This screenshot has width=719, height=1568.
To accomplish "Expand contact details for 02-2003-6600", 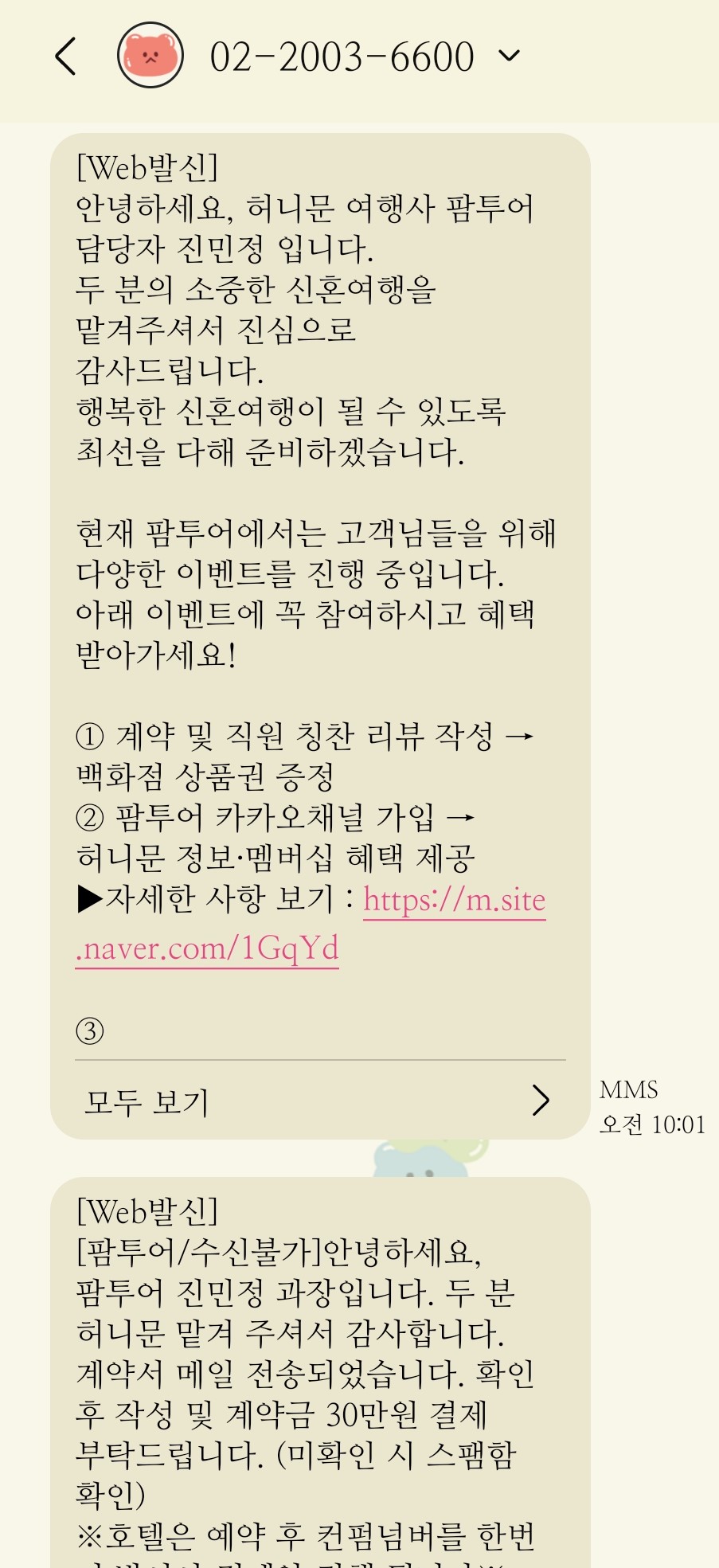I will tap(509, 56).
